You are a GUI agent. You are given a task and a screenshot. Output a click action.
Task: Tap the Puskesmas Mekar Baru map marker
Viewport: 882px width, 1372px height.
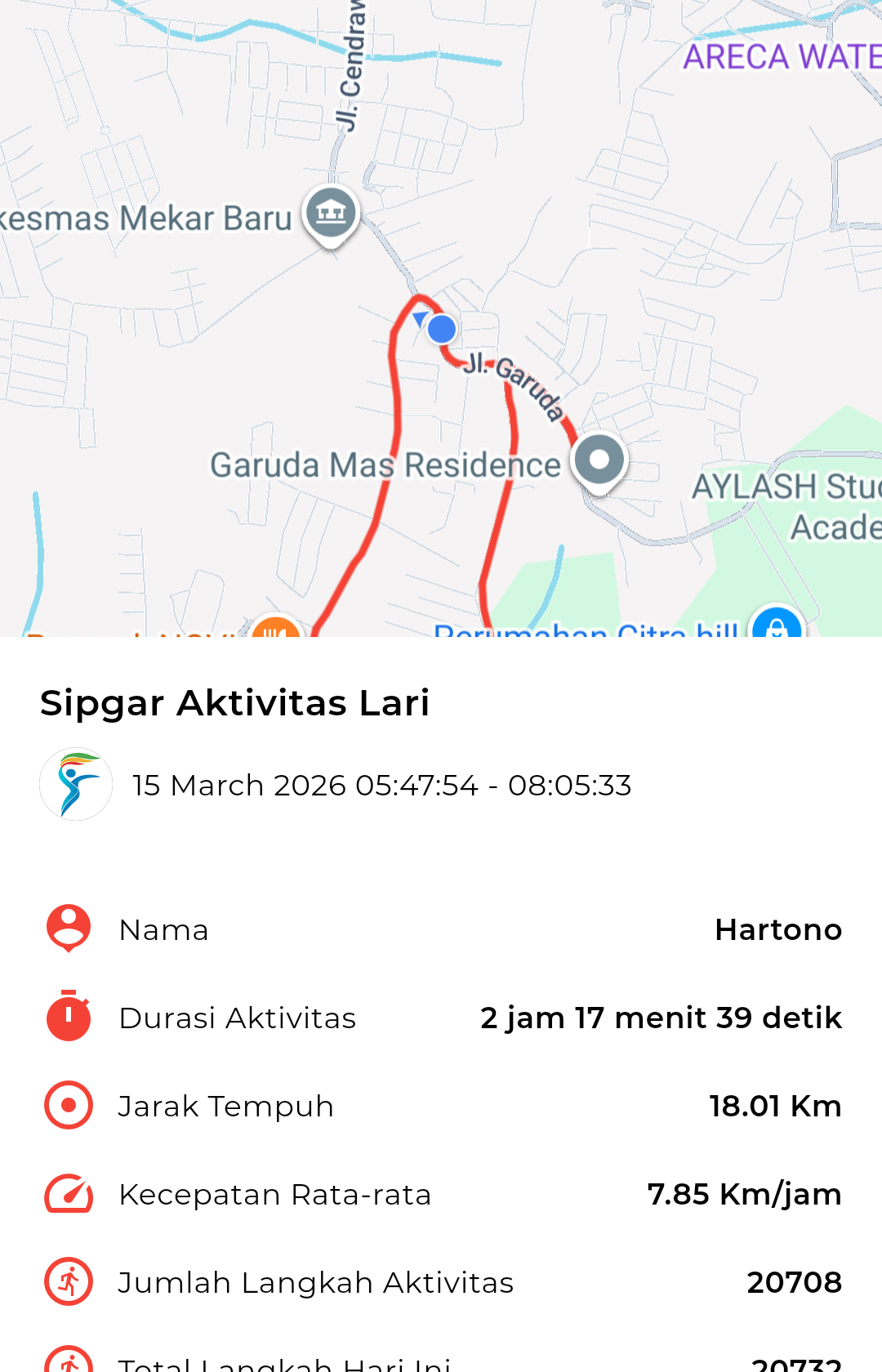pos(331,215)
